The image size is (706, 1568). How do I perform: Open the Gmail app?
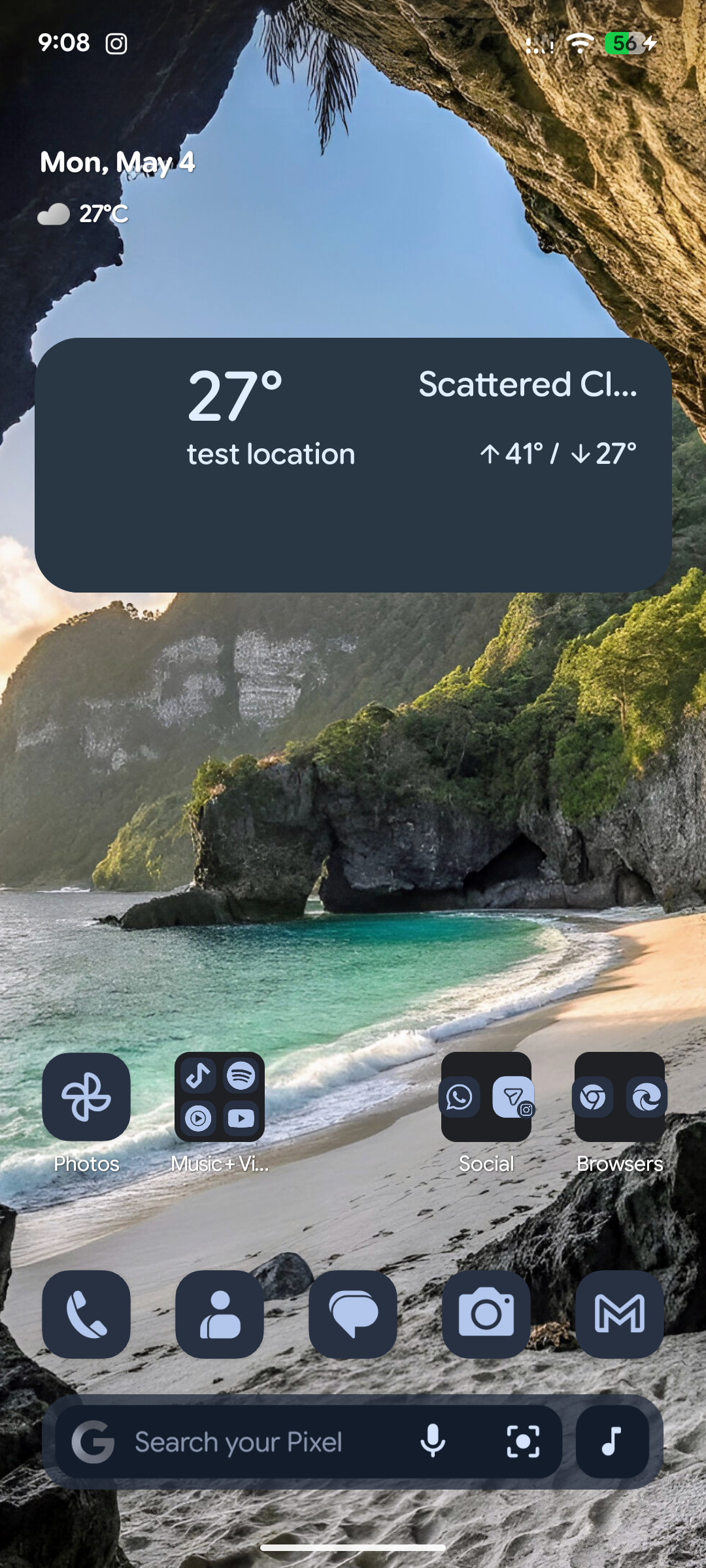coord(620,1314)
